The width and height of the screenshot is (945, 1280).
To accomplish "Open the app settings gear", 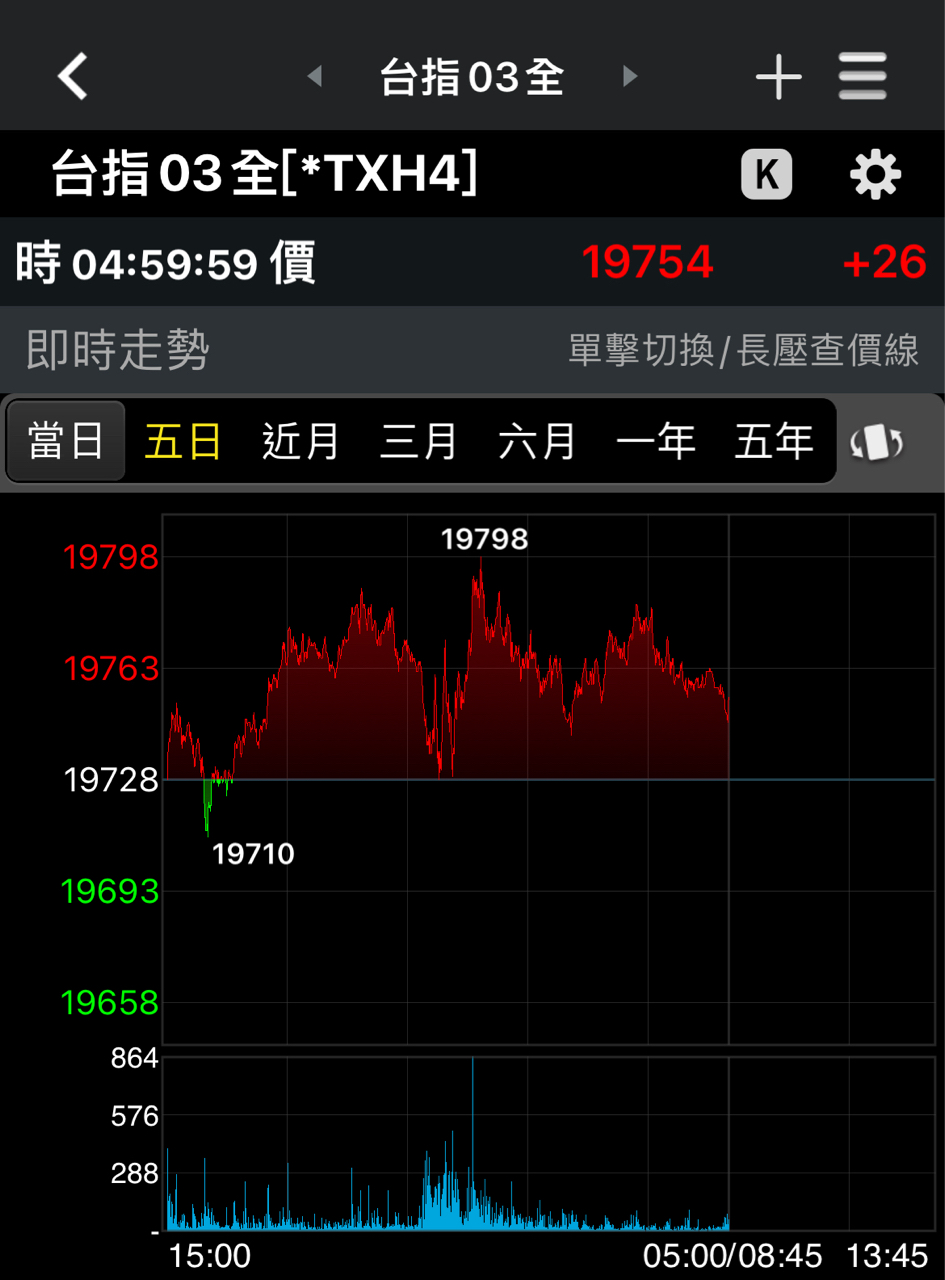I will click(x=875, y=174).
